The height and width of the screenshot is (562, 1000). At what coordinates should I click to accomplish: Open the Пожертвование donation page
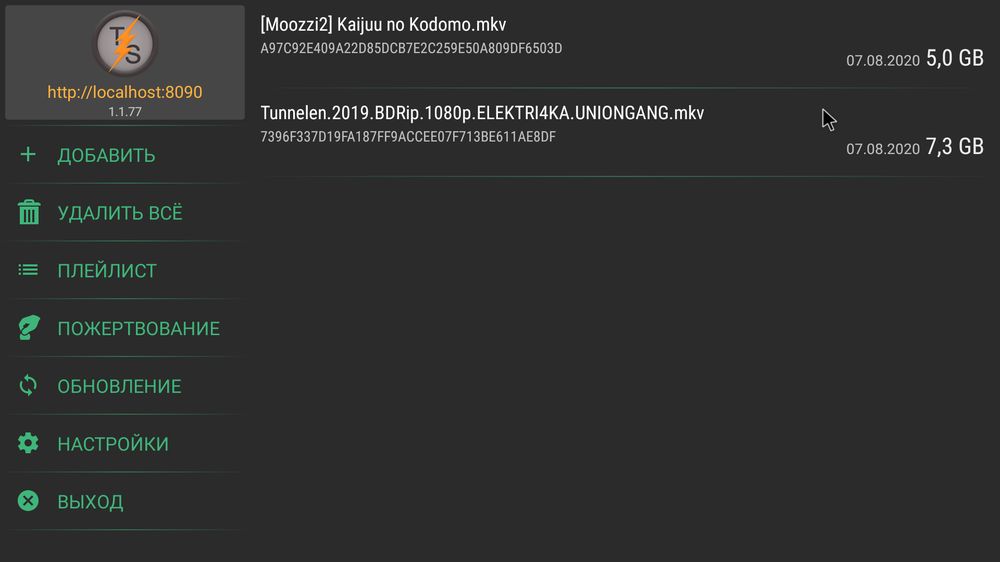[138, 328]
